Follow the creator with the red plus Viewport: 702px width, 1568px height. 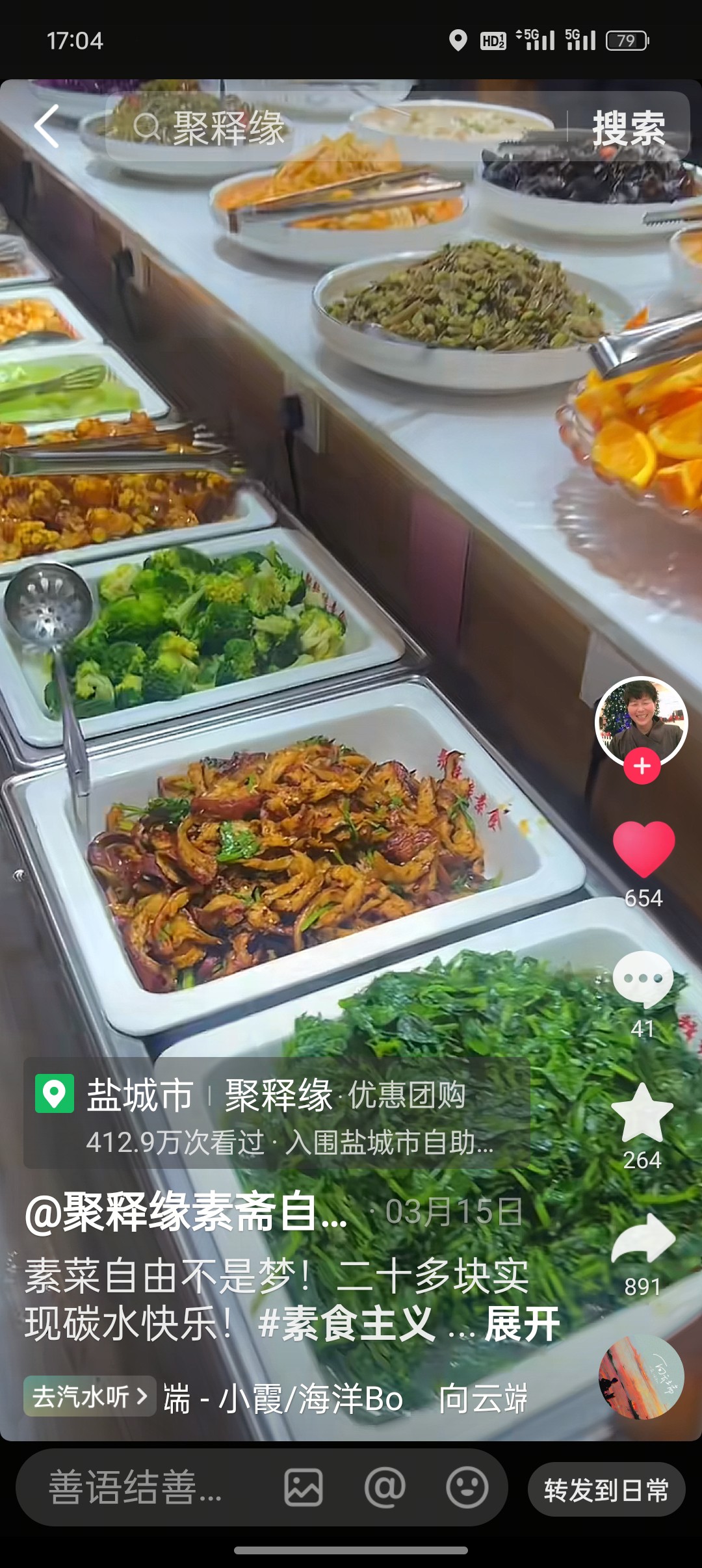(x=642, y=766)
